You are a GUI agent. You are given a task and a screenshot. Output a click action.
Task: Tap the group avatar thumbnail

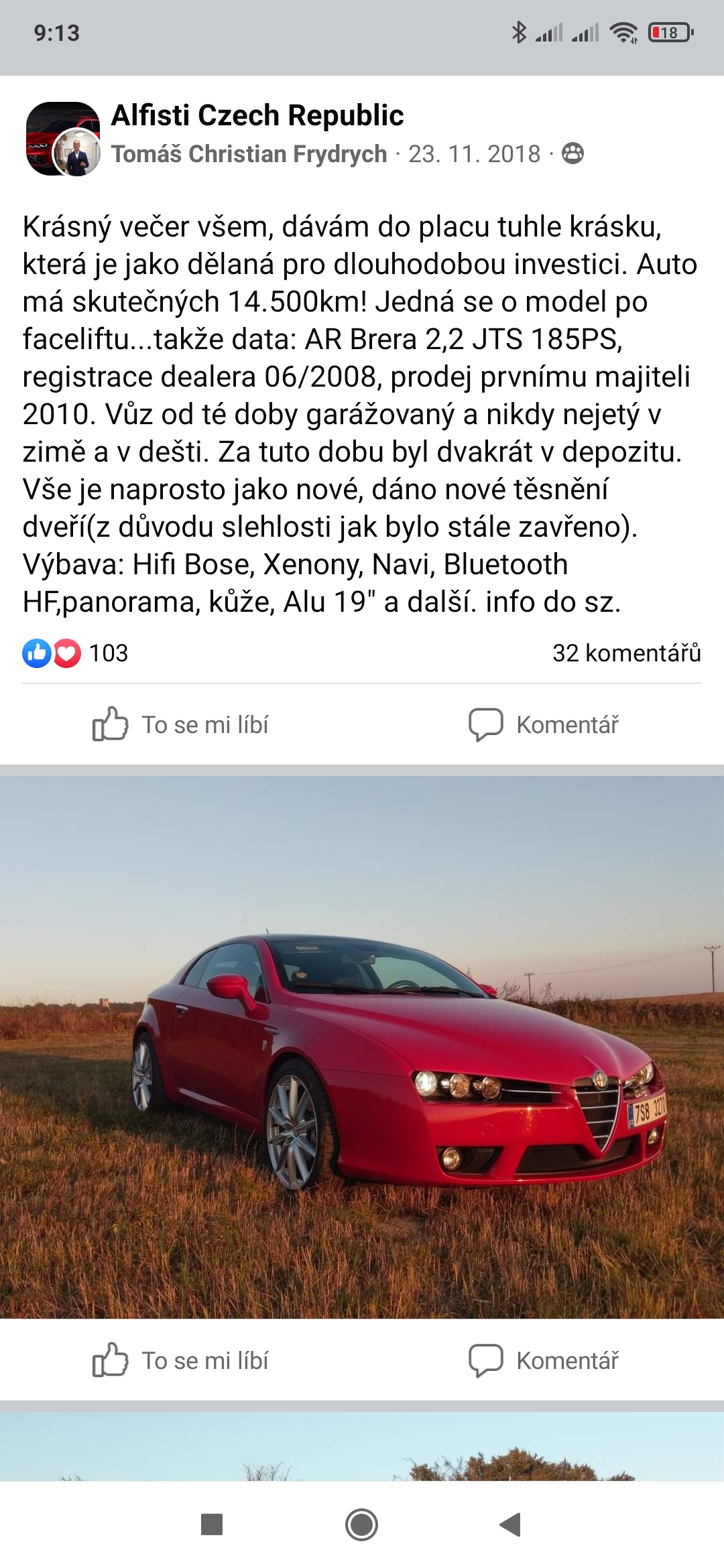(62, 138)
